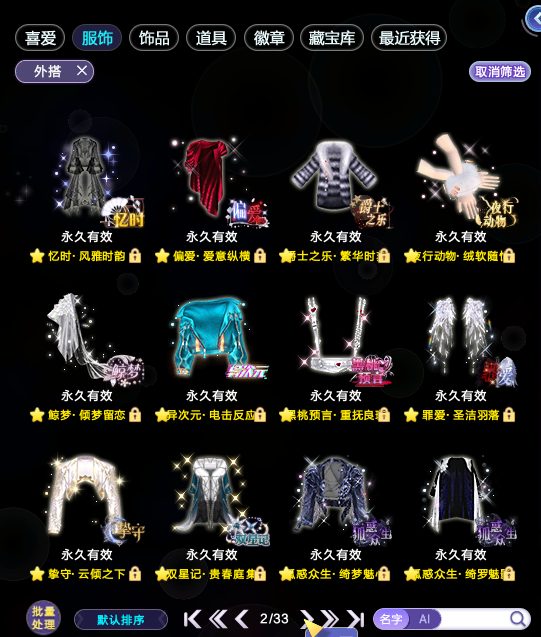Switch to the 喜爱 tab

click(40, 38)
